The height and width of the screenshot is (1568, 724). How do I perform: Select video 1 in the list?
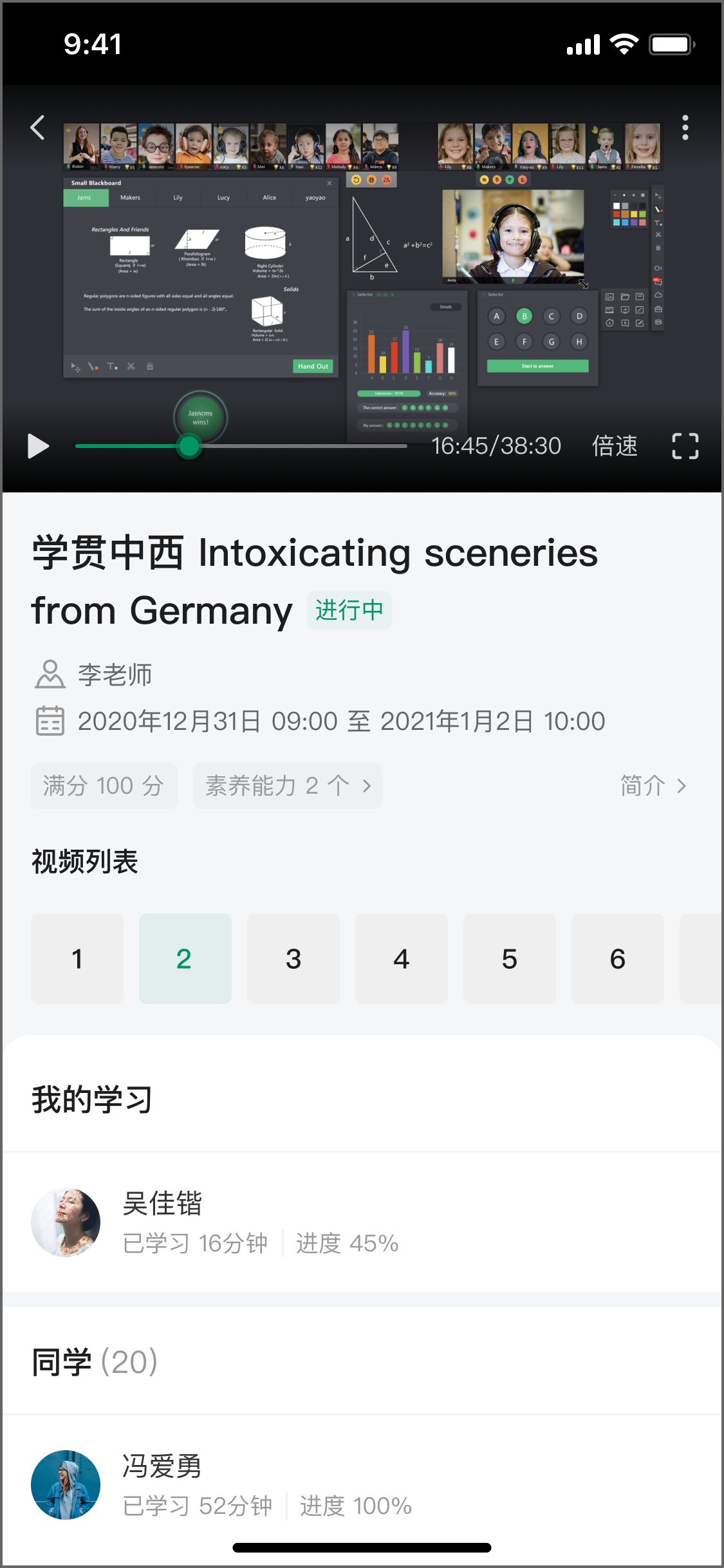click(77, 958)
